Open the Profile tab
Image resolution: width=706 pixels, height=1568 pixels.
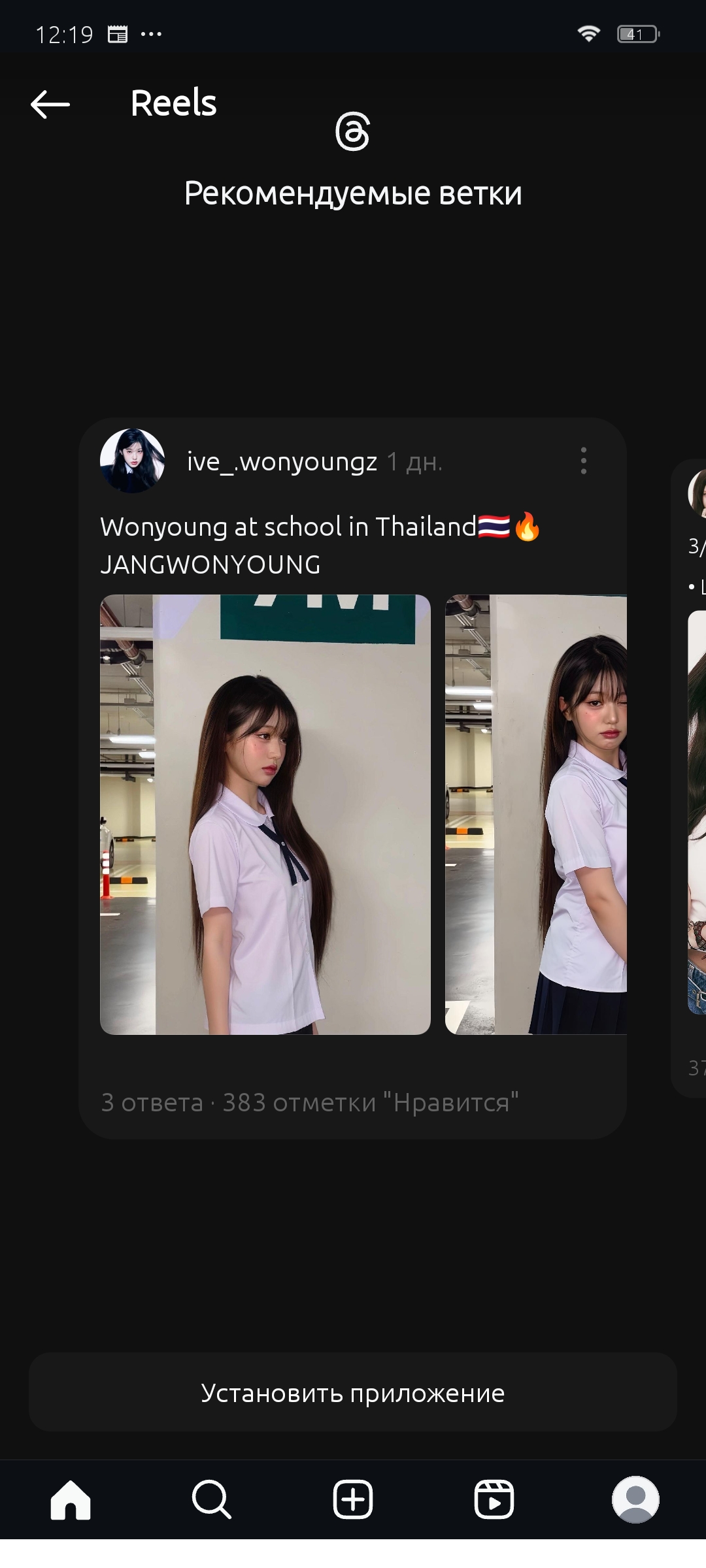coord(635,1499)
